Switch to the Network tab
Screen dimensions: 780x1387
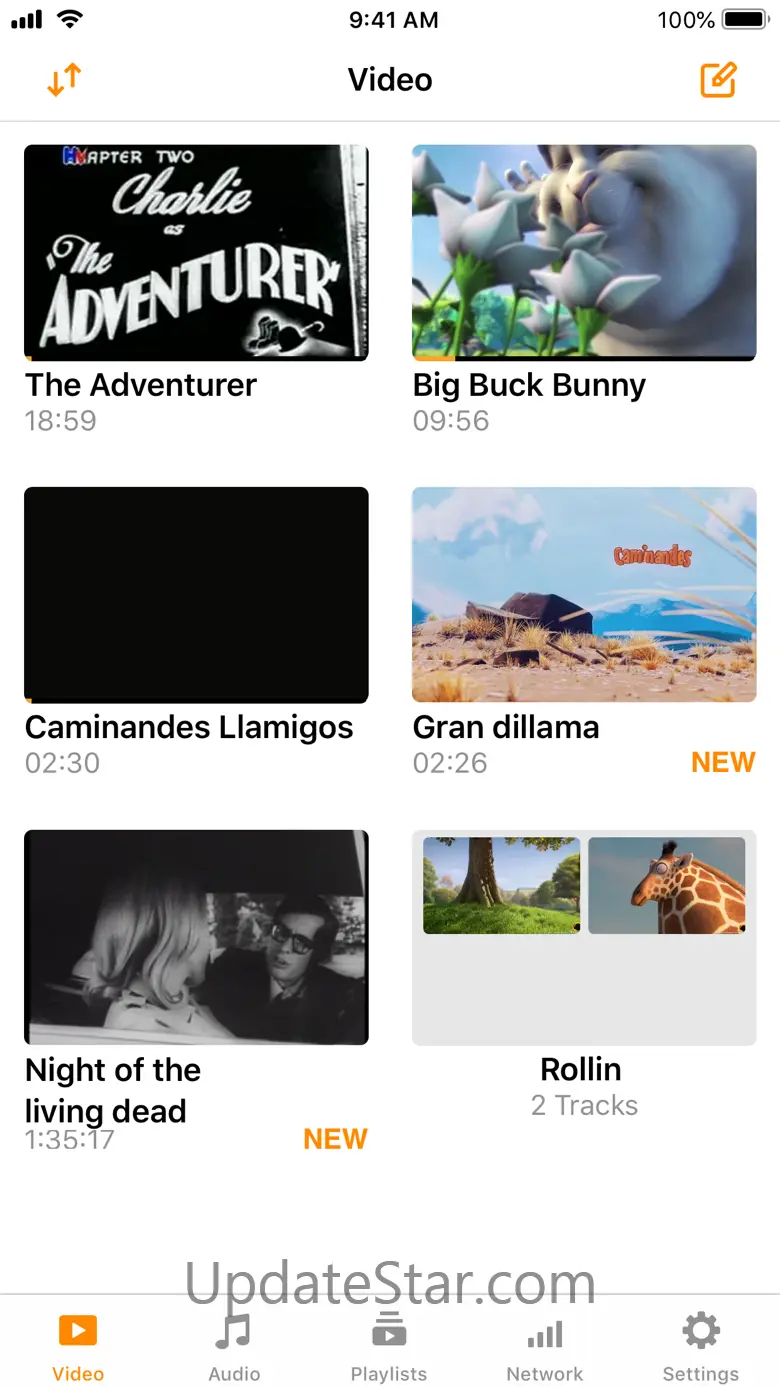pyautogui.click(x=545, y=1347)
